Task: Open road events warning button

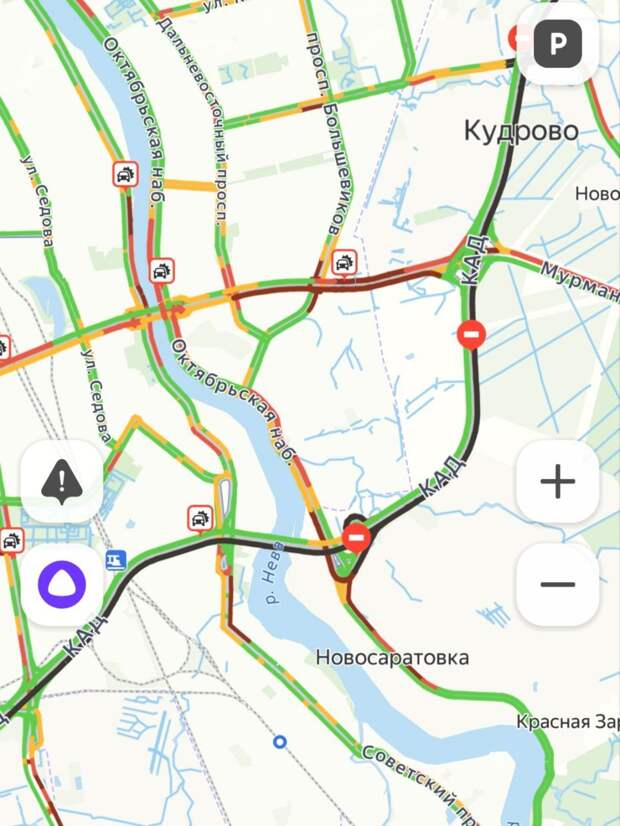Action: (62, 482)
